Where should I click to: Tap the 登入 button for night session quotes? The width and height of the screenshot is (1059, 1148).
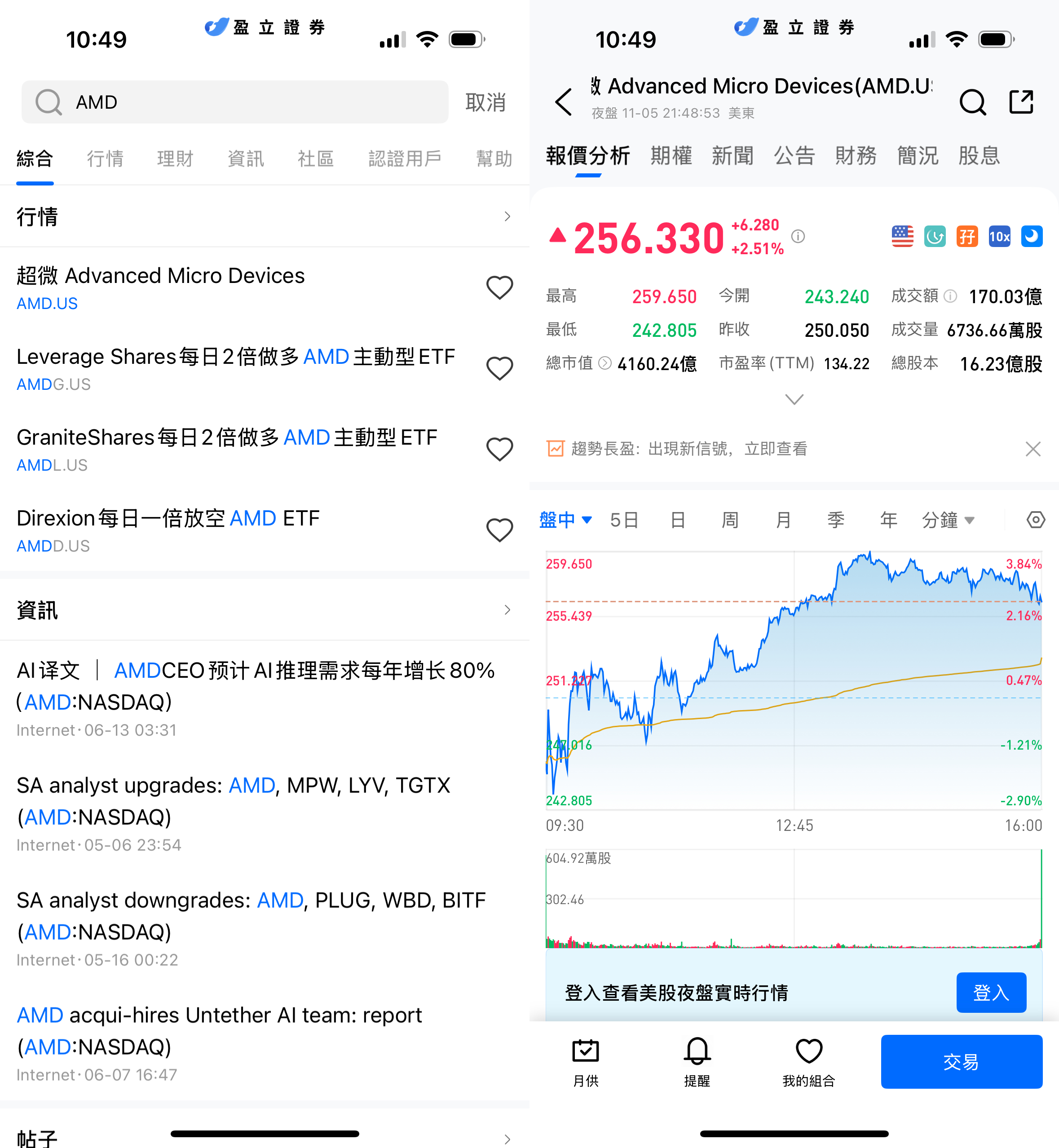pyautogui.click(x=991, y=992)
